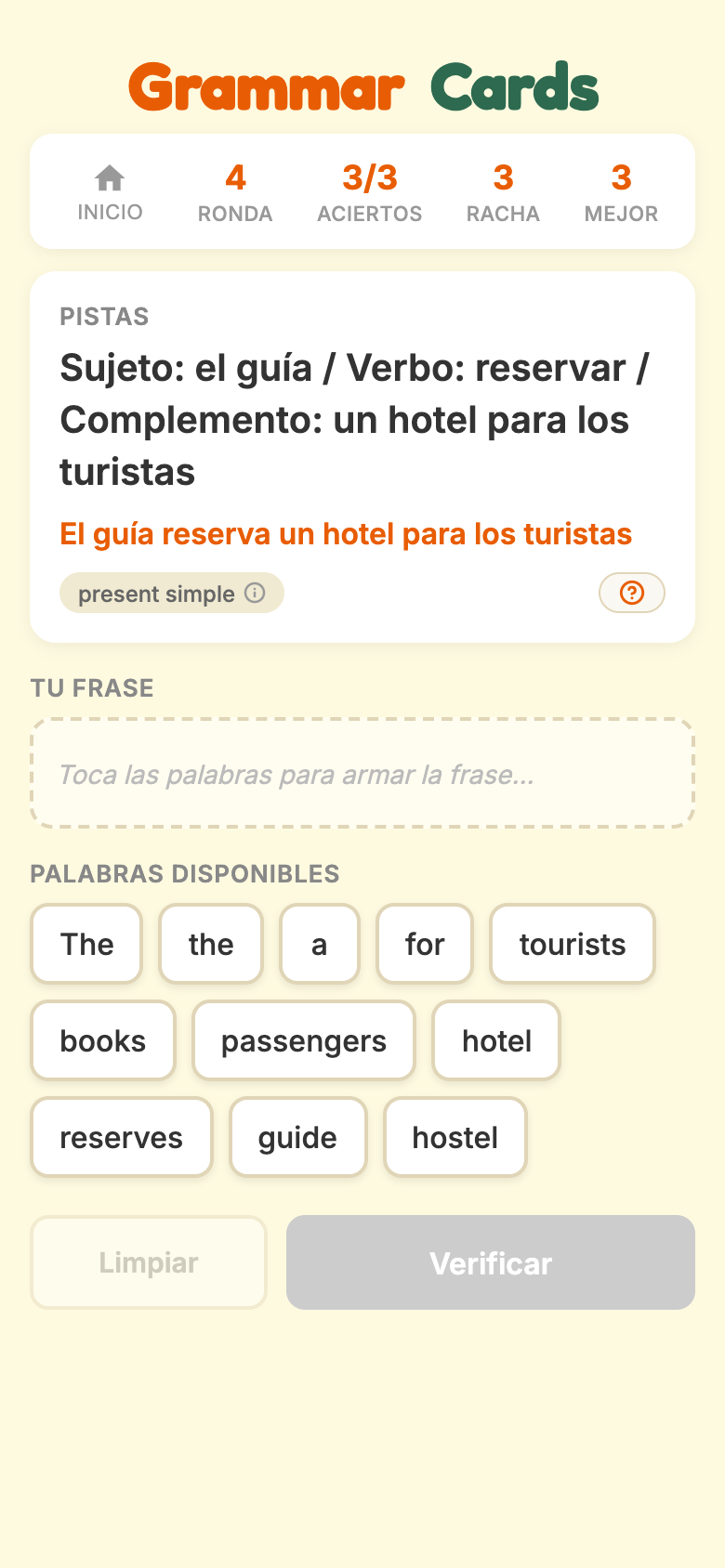Select the word 'guide' chip
The width and height of the screenshot is (725, 1568).
(298, 1137)
